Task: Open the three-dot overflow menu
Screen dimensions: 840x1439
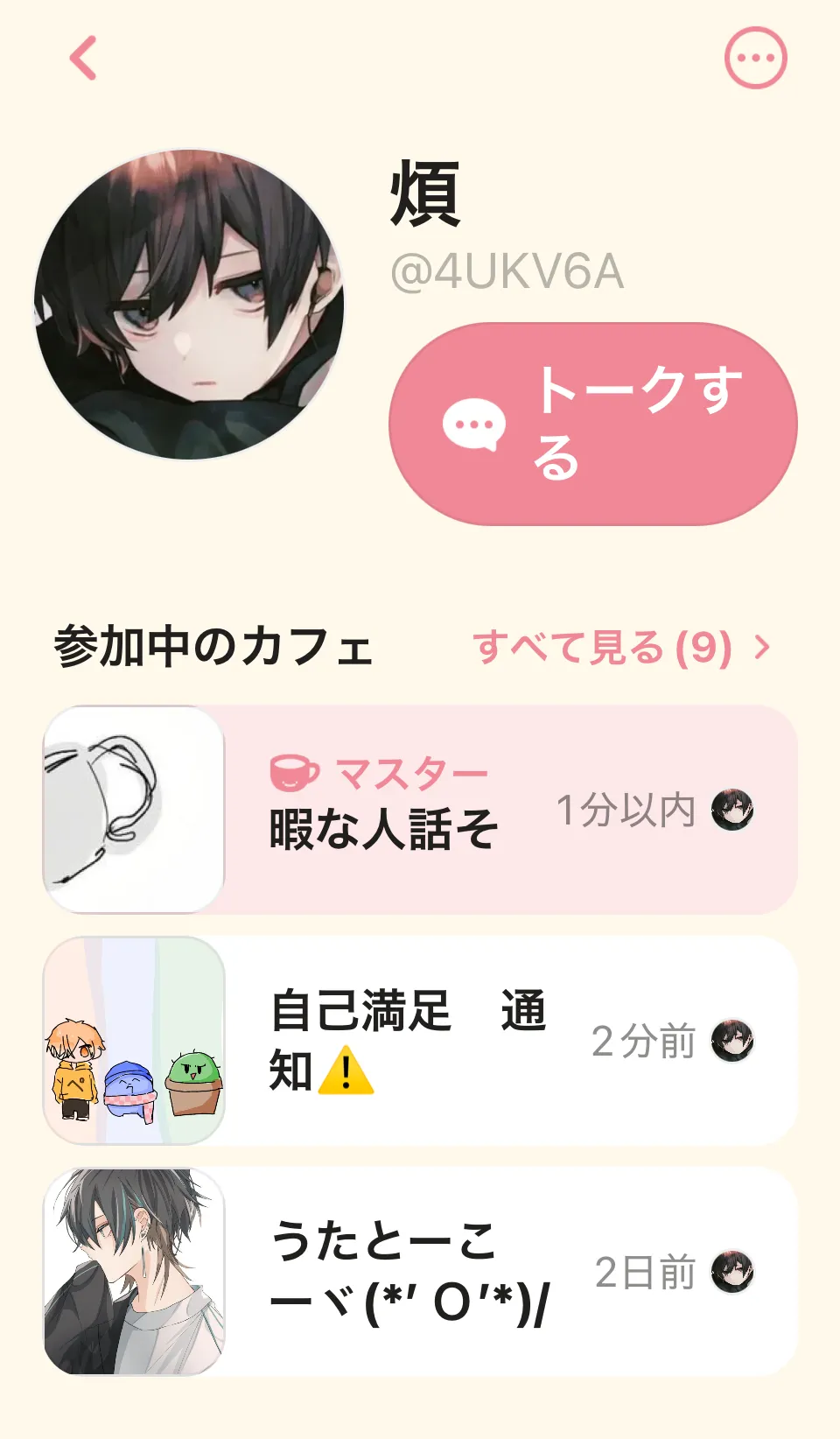Action: [756, 59]
